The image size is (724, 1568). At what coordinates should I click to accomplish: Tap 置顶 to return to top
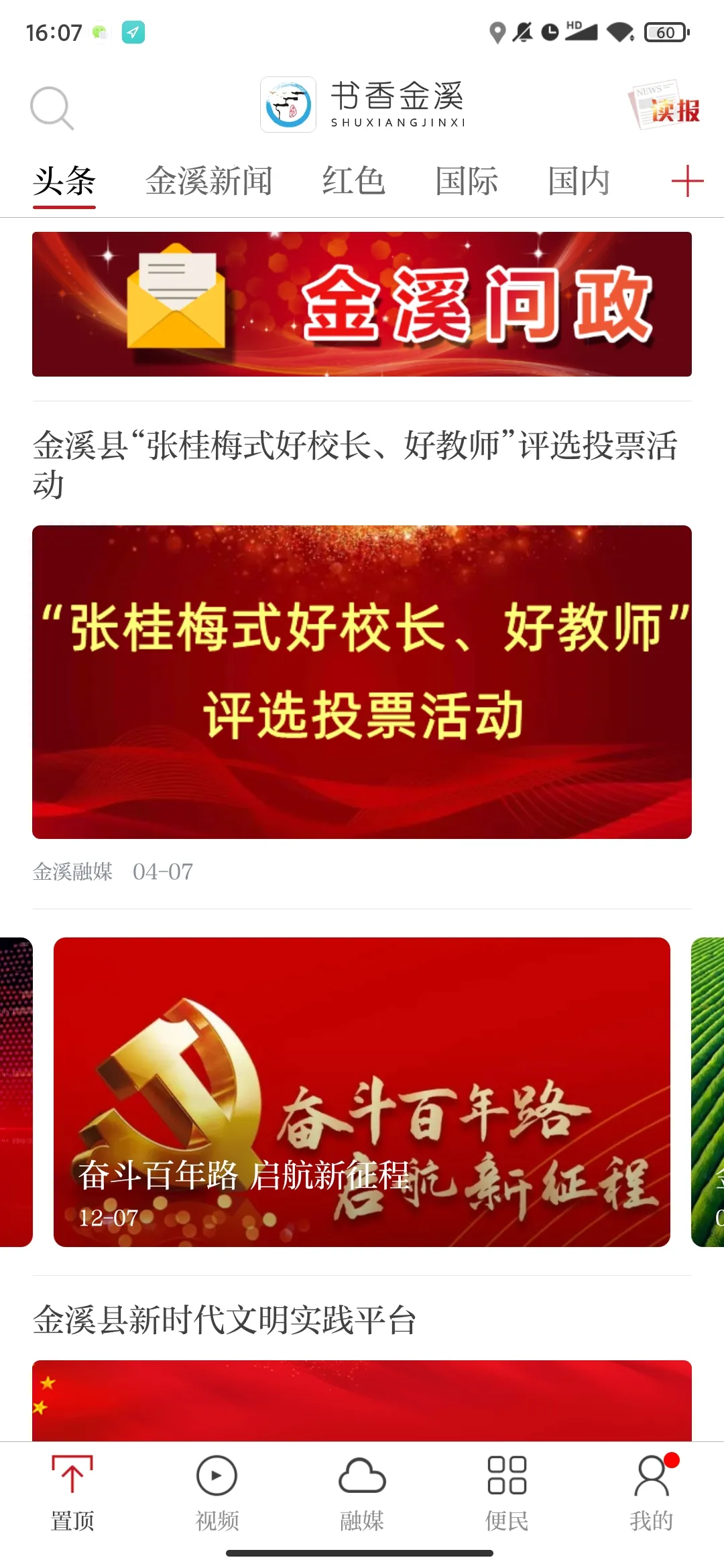pos(72,1493)
